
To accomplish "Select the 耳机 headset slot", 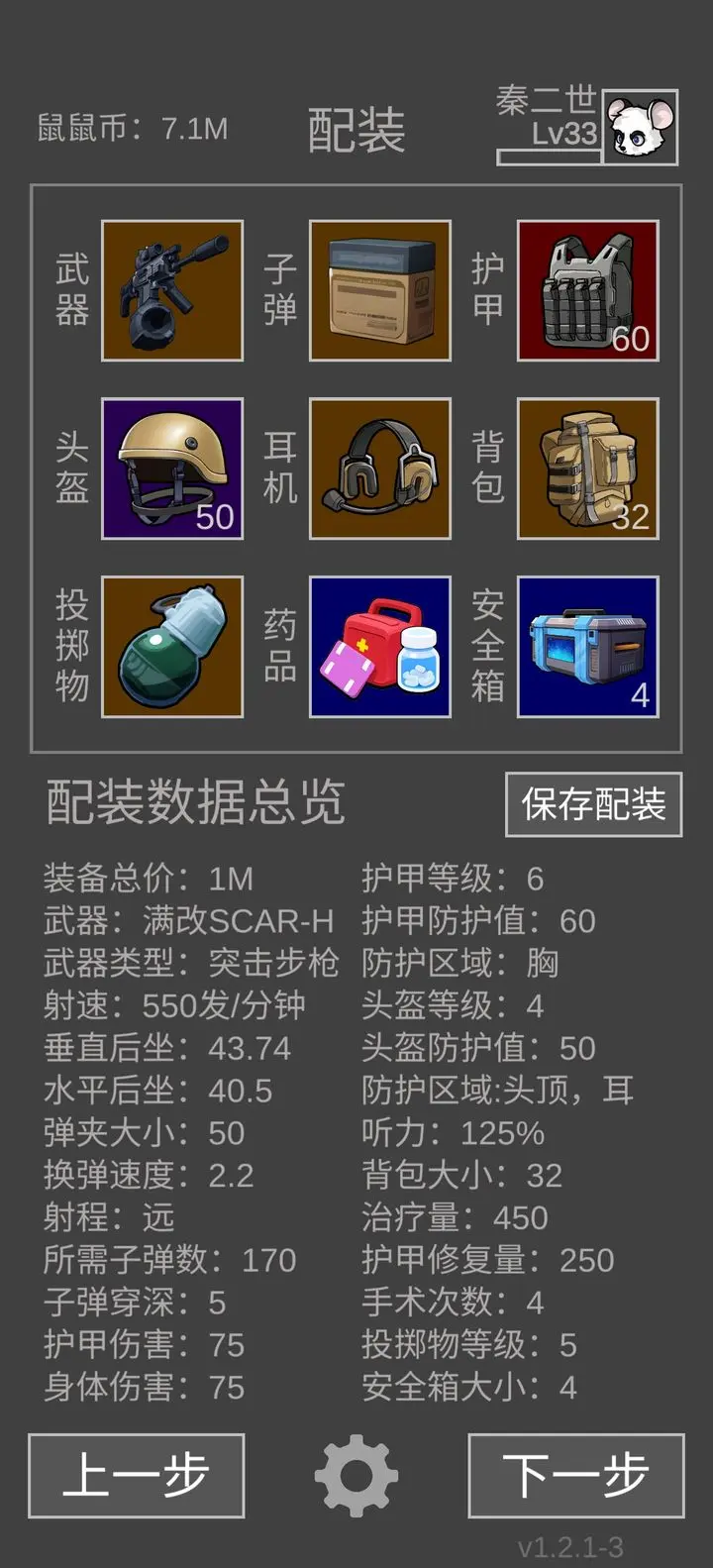I will click(x=380, y=469).
